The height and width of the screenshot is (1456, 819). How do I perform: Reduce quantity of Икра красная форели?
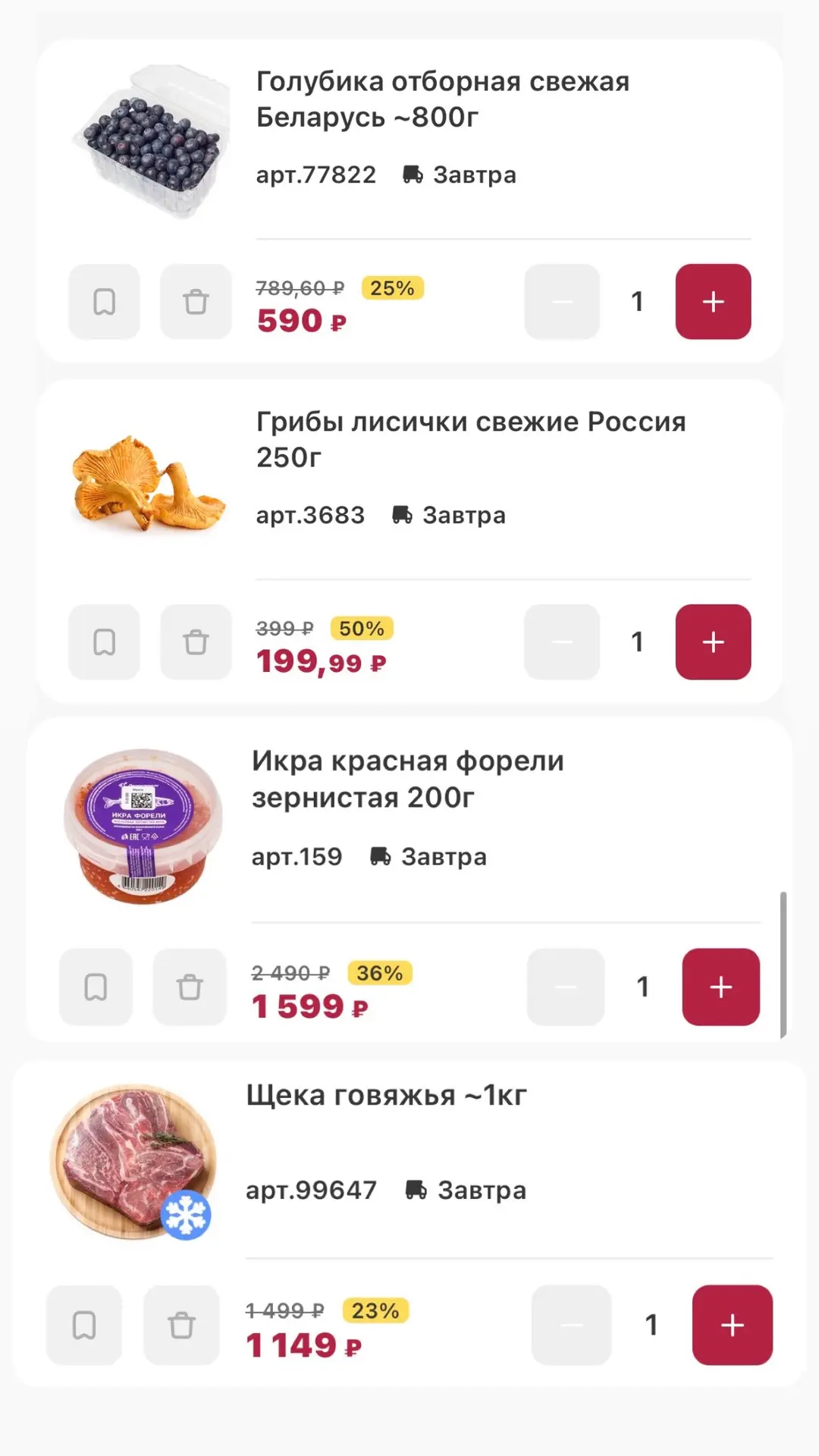pos(566,987)
